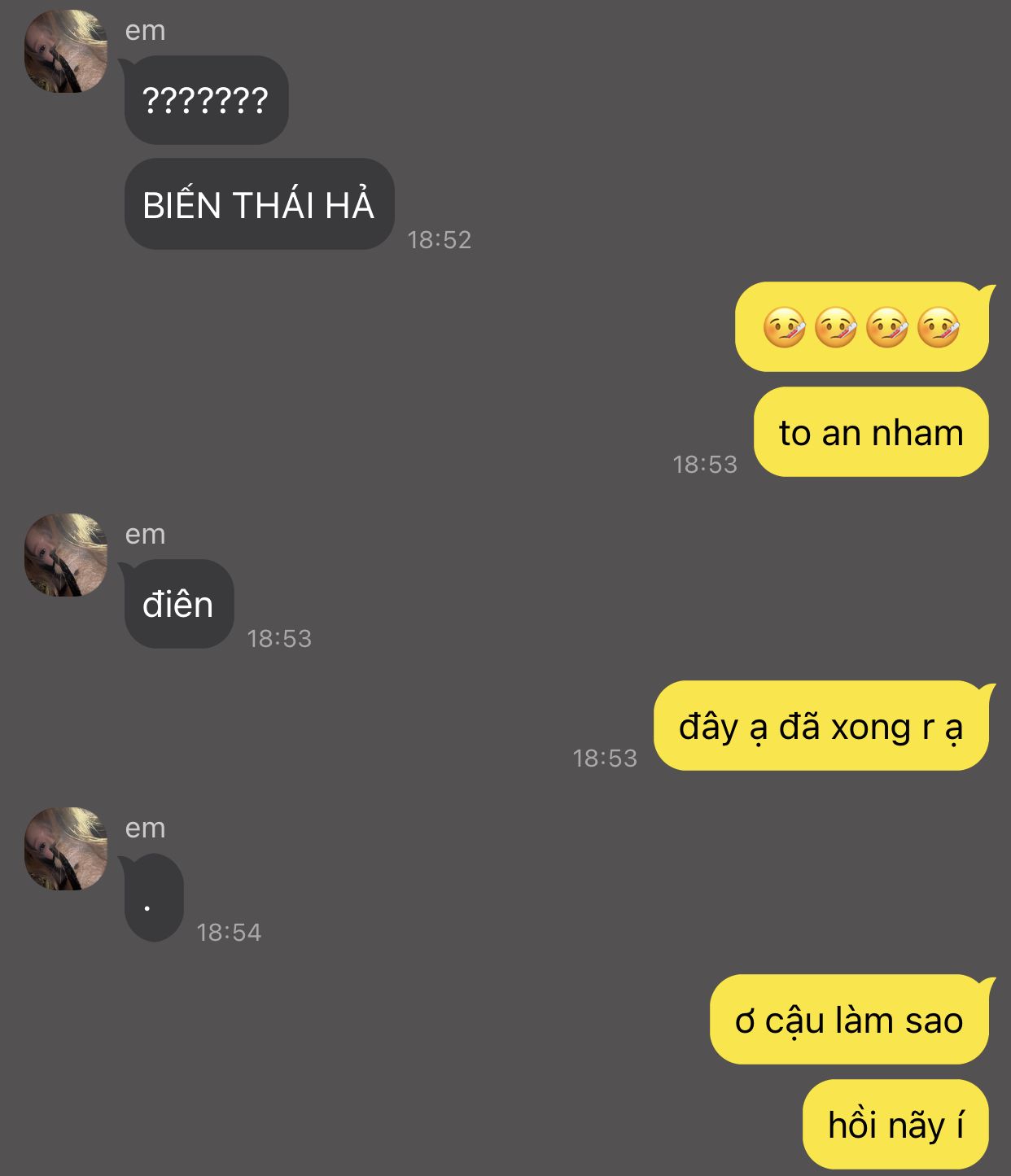The width and height of the screenshot is (1011, 1176).
Task: Tap em's profile photo next to điên
Action: pyautogui.click(x=66, y=555)
